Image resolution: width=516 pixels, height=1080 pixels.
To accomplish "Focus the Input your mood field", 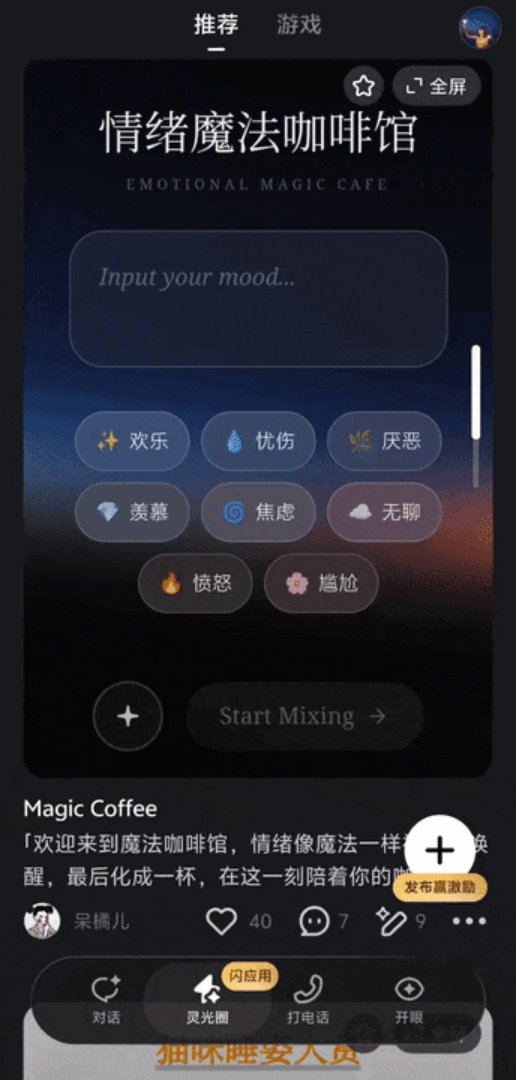I will 258,298.
